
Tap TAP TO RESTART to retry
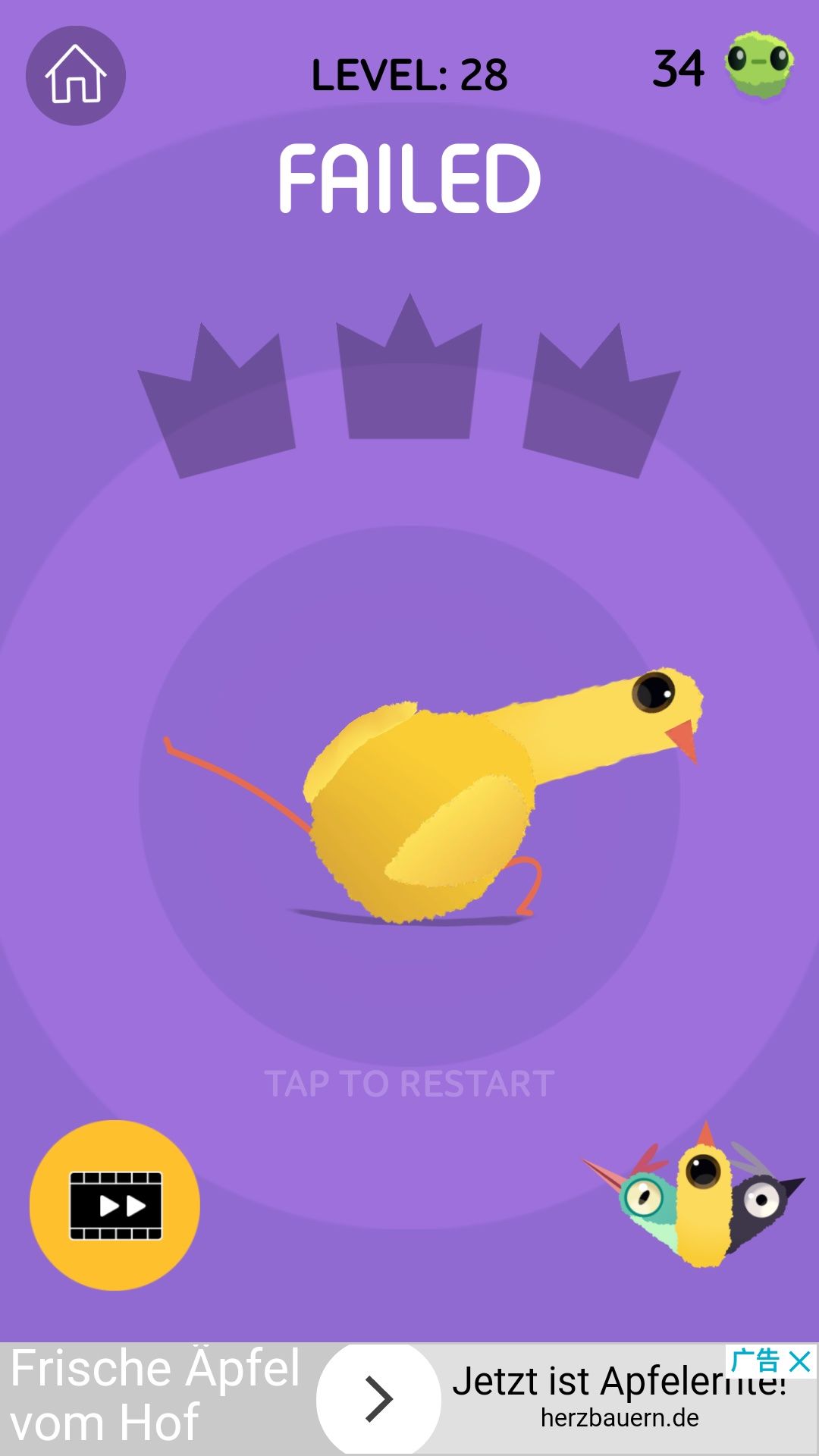click(x=409, y=1083)
